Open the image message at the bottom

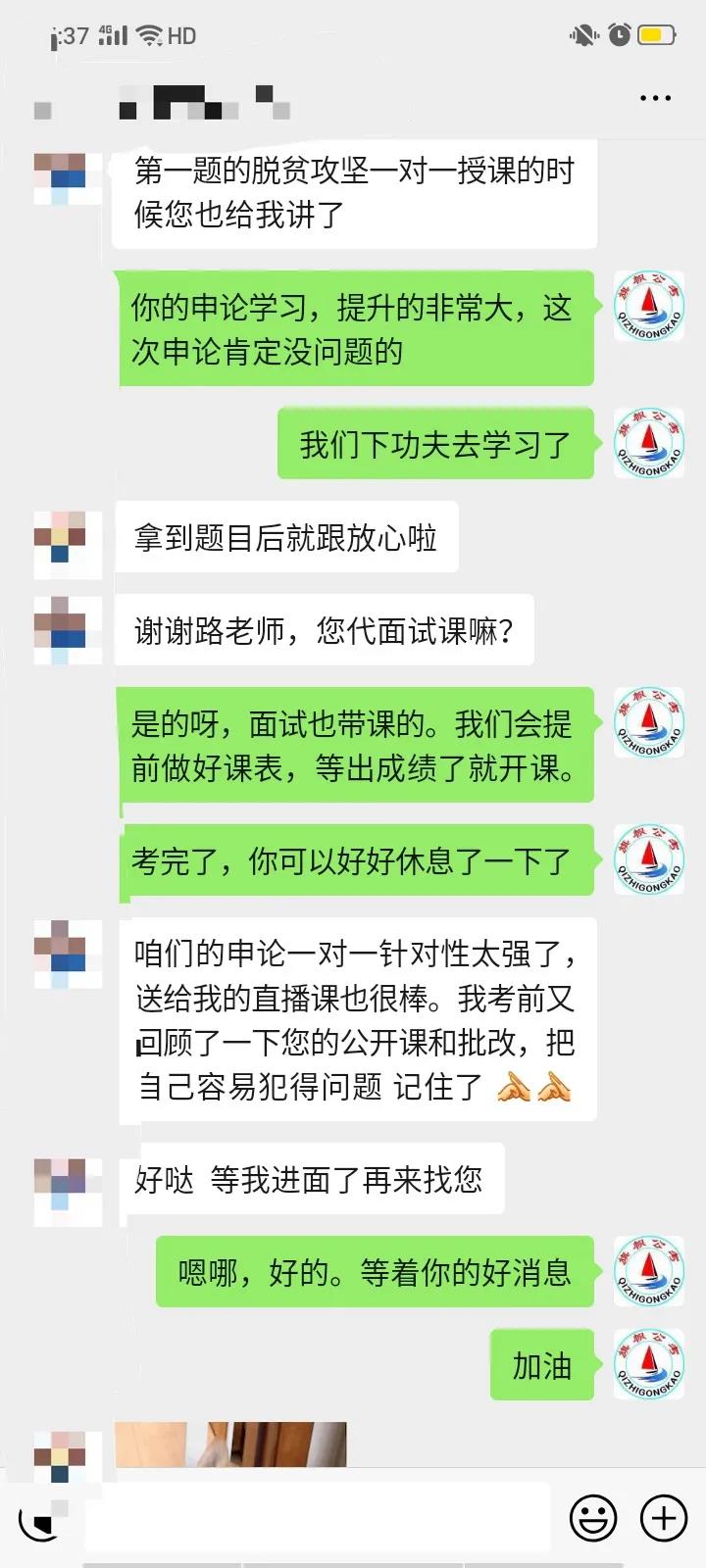coord(230,1445)
